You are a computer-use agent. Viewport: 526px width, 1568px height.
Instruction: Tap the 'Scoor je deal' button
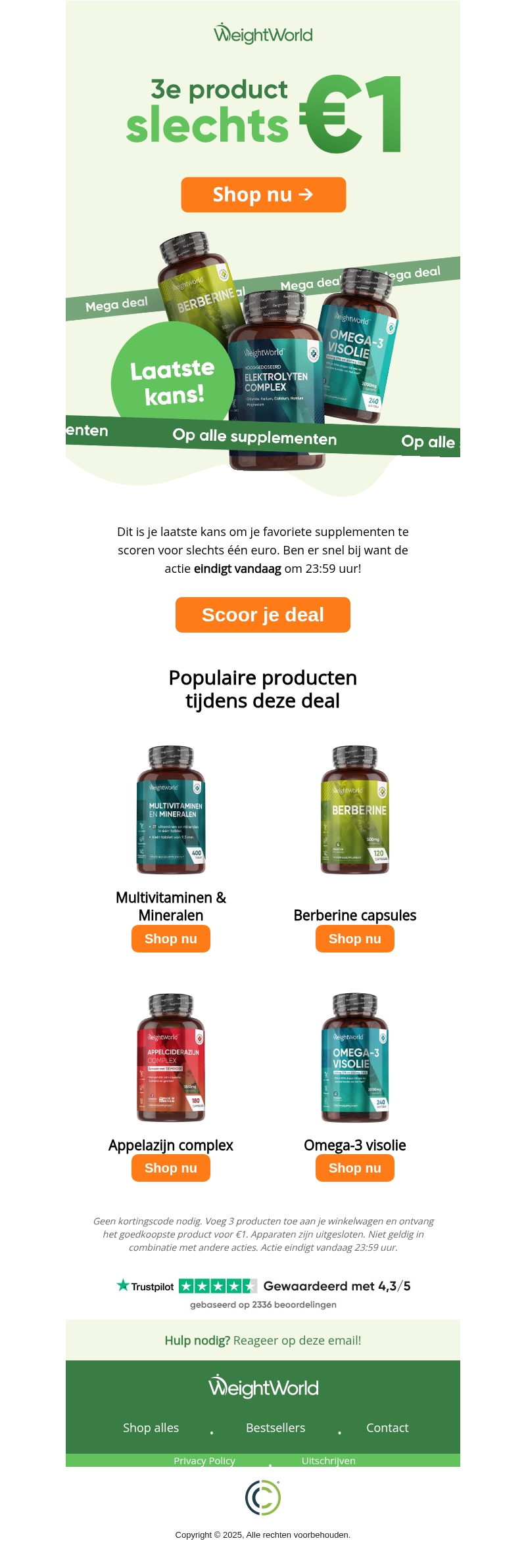click(262, 615)
